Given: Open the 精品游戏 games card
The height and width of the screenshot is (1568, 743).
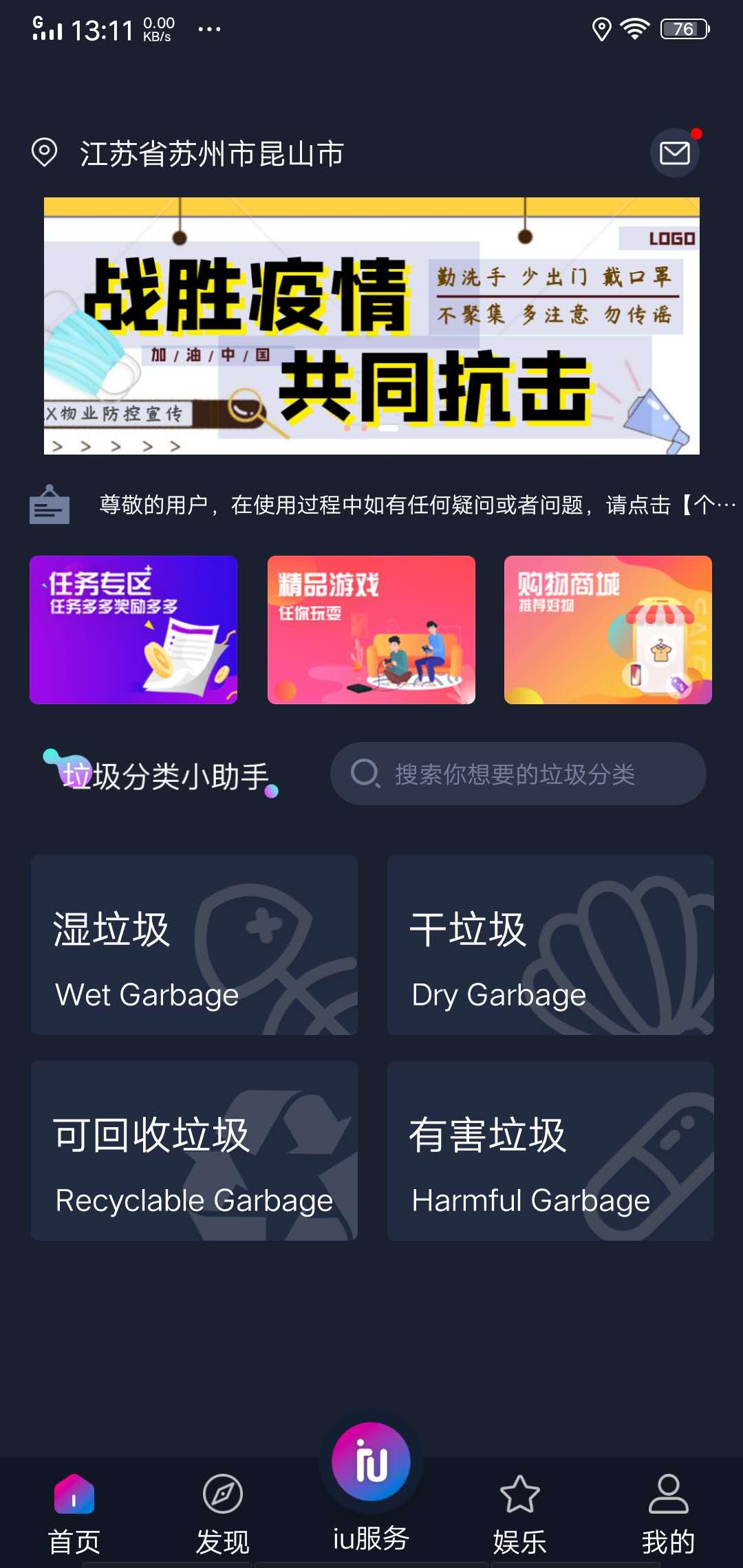Looking at the screenshot, I should point(371,630).
